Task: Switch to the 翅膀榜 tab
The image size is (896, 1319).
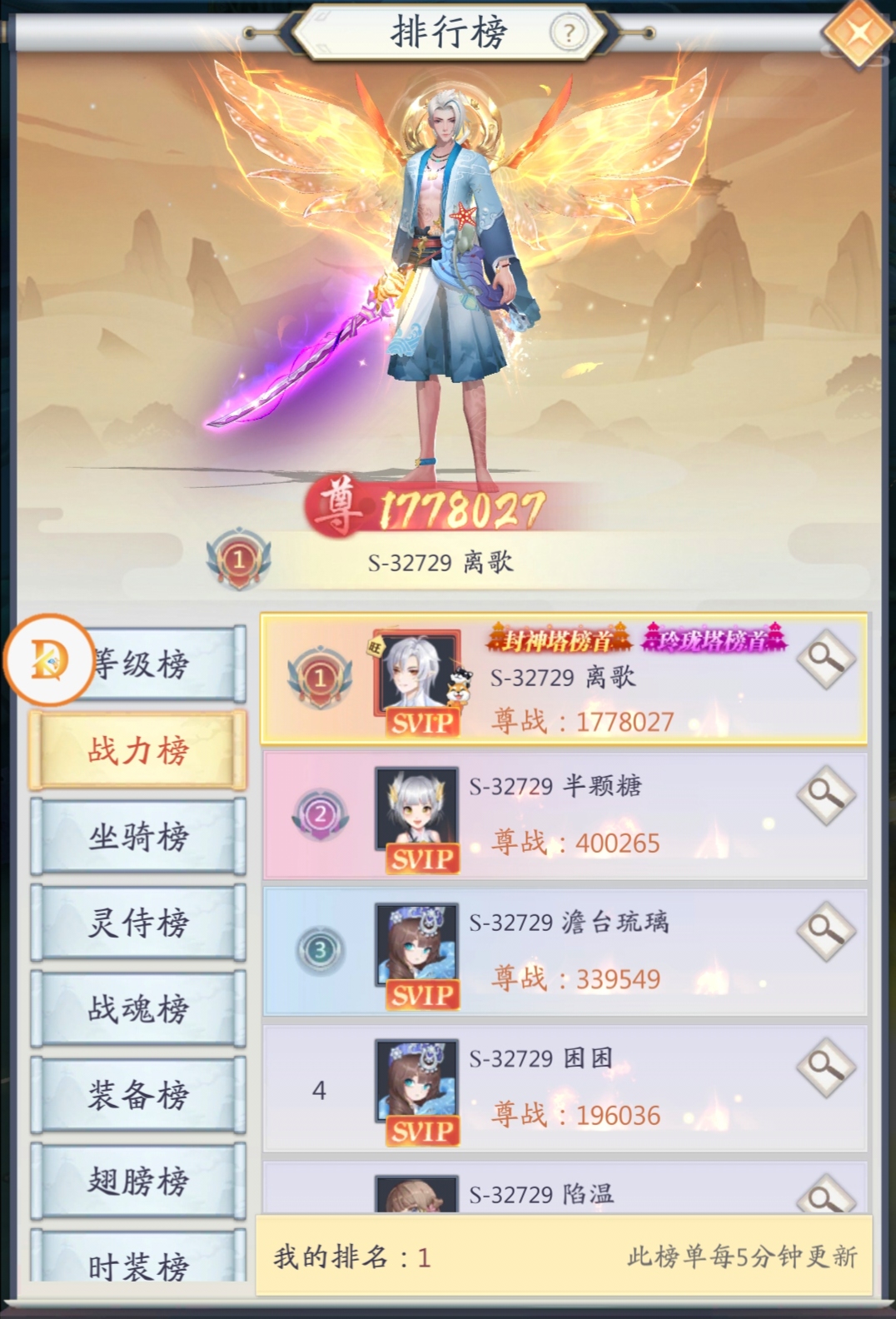Action: [138, 1181]
